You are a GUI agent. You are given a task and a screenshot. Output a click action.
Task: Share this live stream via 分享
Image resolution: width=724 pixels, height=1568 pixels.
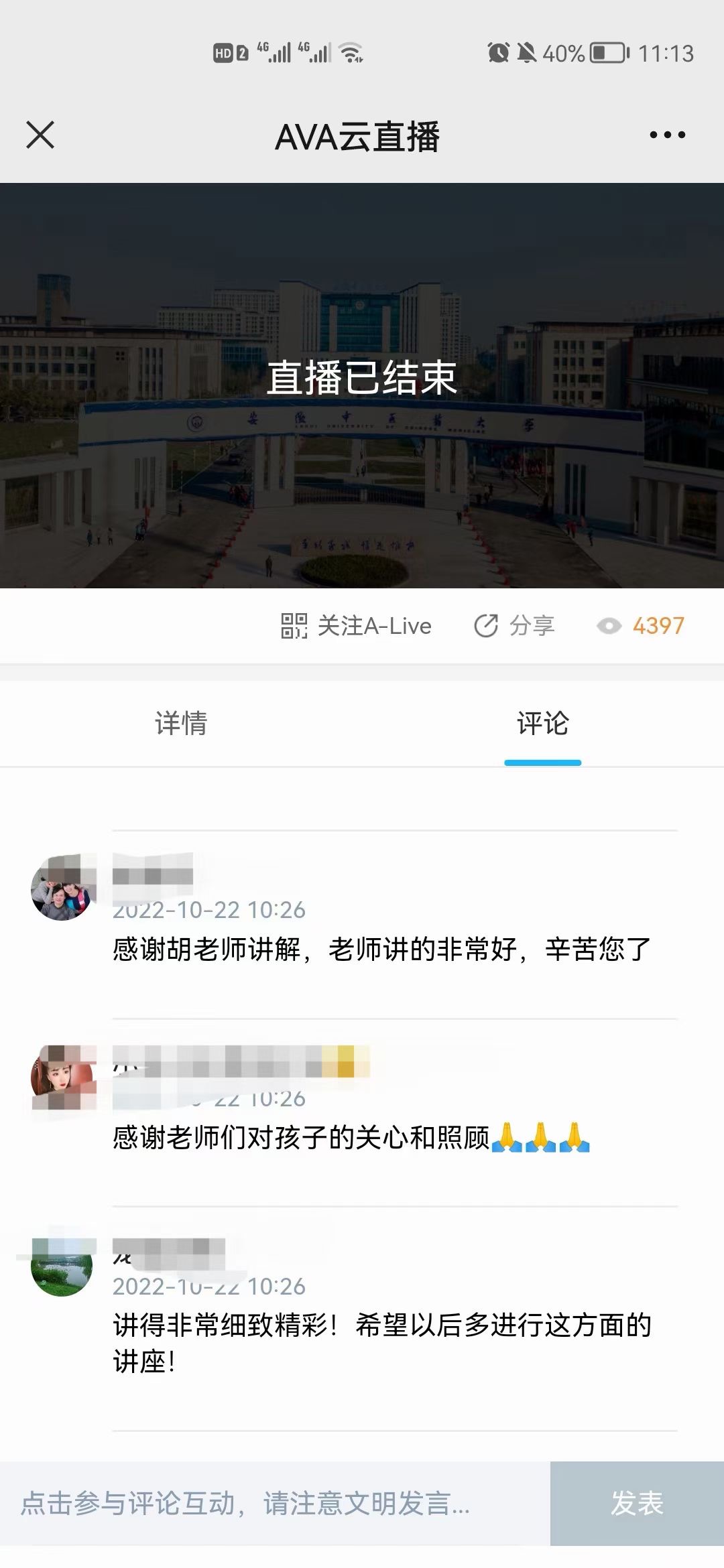[514, 626]
